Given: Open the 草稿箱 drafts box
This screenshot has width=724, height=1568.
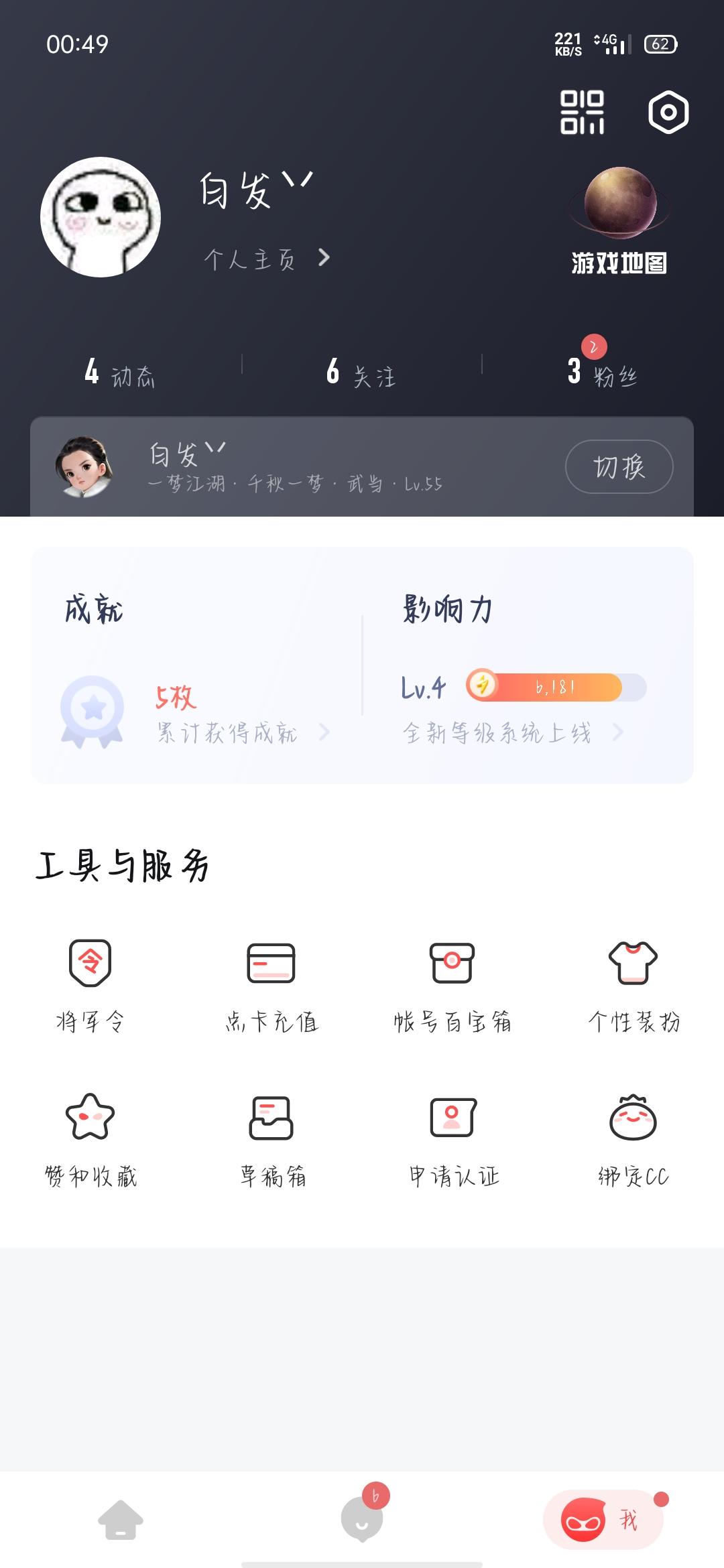Looking at the screenshot, I should 273,1132.
